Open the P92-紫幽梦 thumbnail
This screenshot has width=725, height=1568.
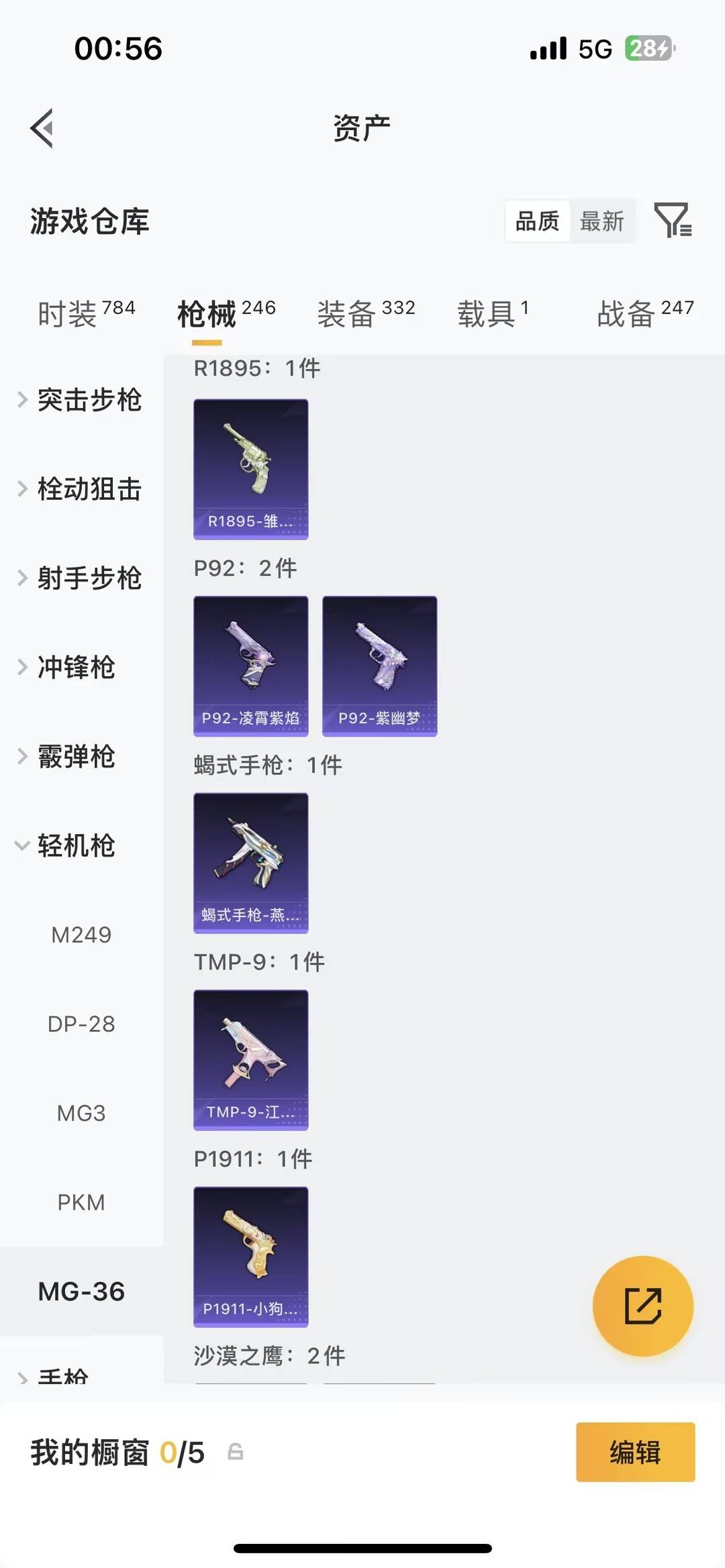tap(379, 665)
